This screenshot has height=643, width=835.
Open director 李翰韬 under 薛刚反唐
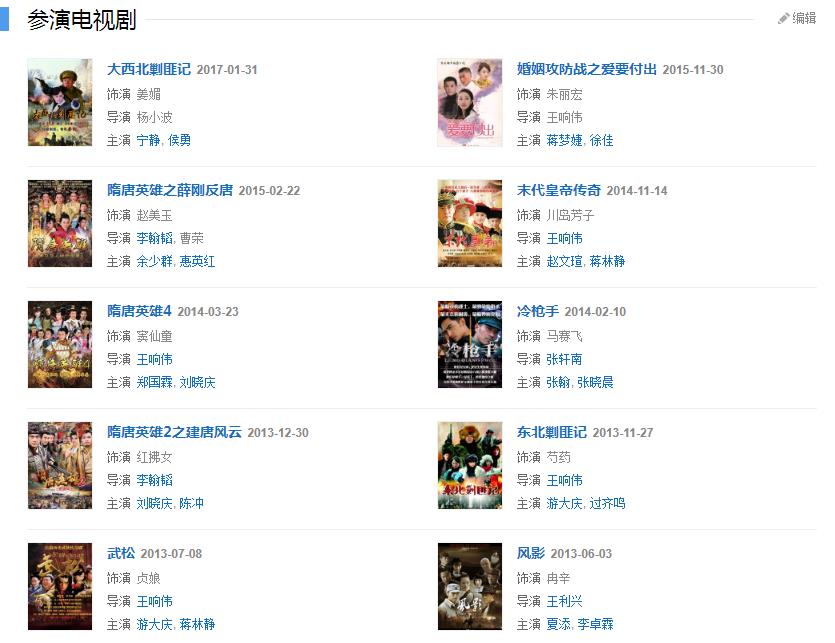point(155,238)
